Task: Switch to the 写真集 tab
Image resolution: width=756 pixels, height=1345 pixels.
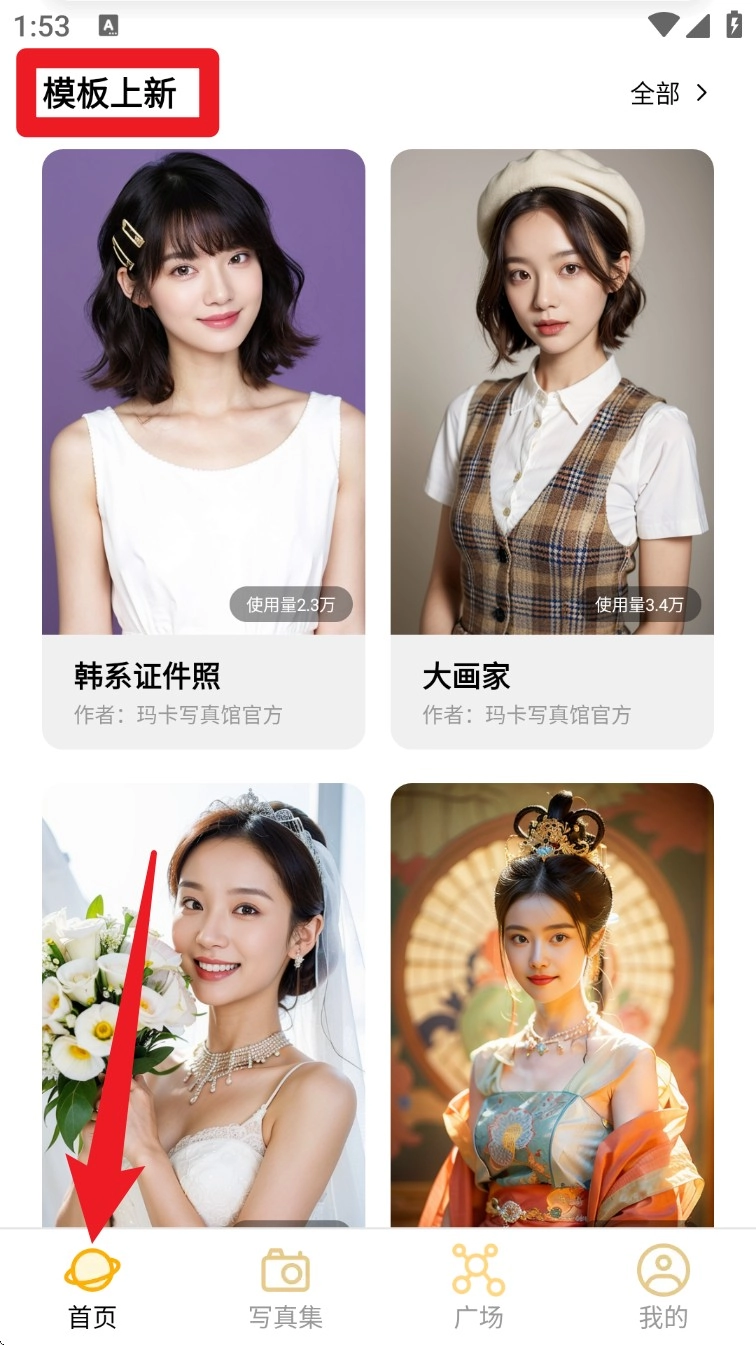Action: 285,1288
